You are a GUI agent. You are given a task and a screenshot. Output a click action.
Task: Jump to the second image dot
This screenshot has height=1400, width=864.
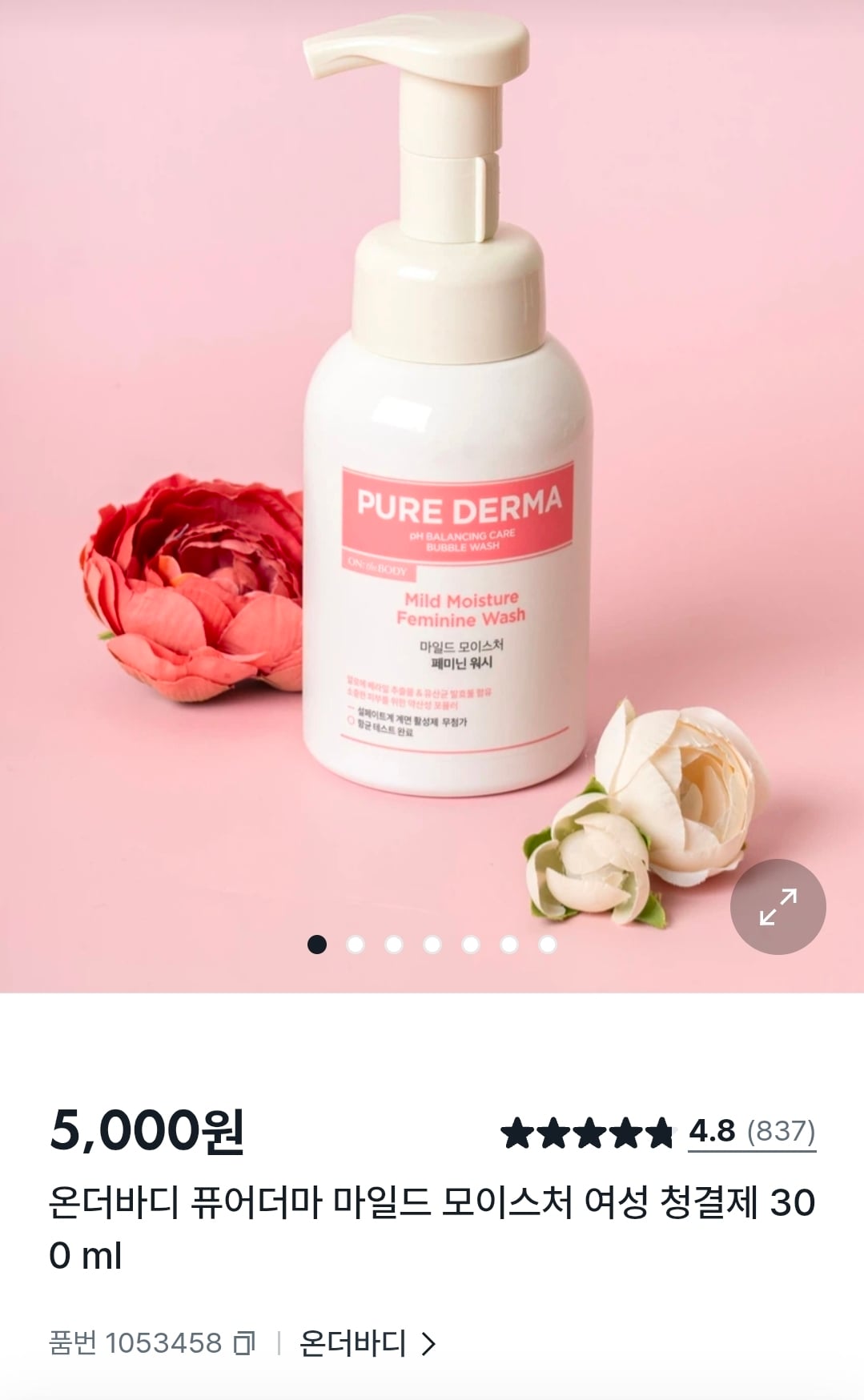(x=356, y=945)
